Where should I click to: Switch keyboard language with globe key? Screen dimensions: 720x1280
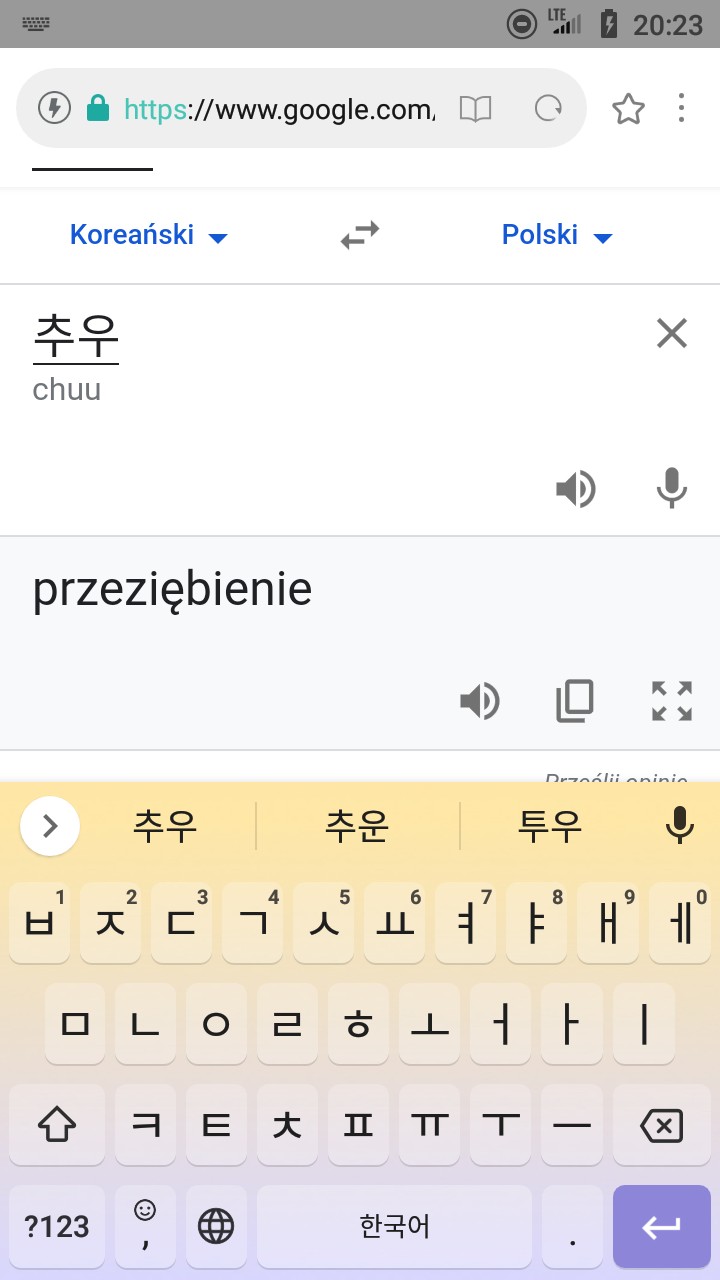click(x=216, y=1226)
